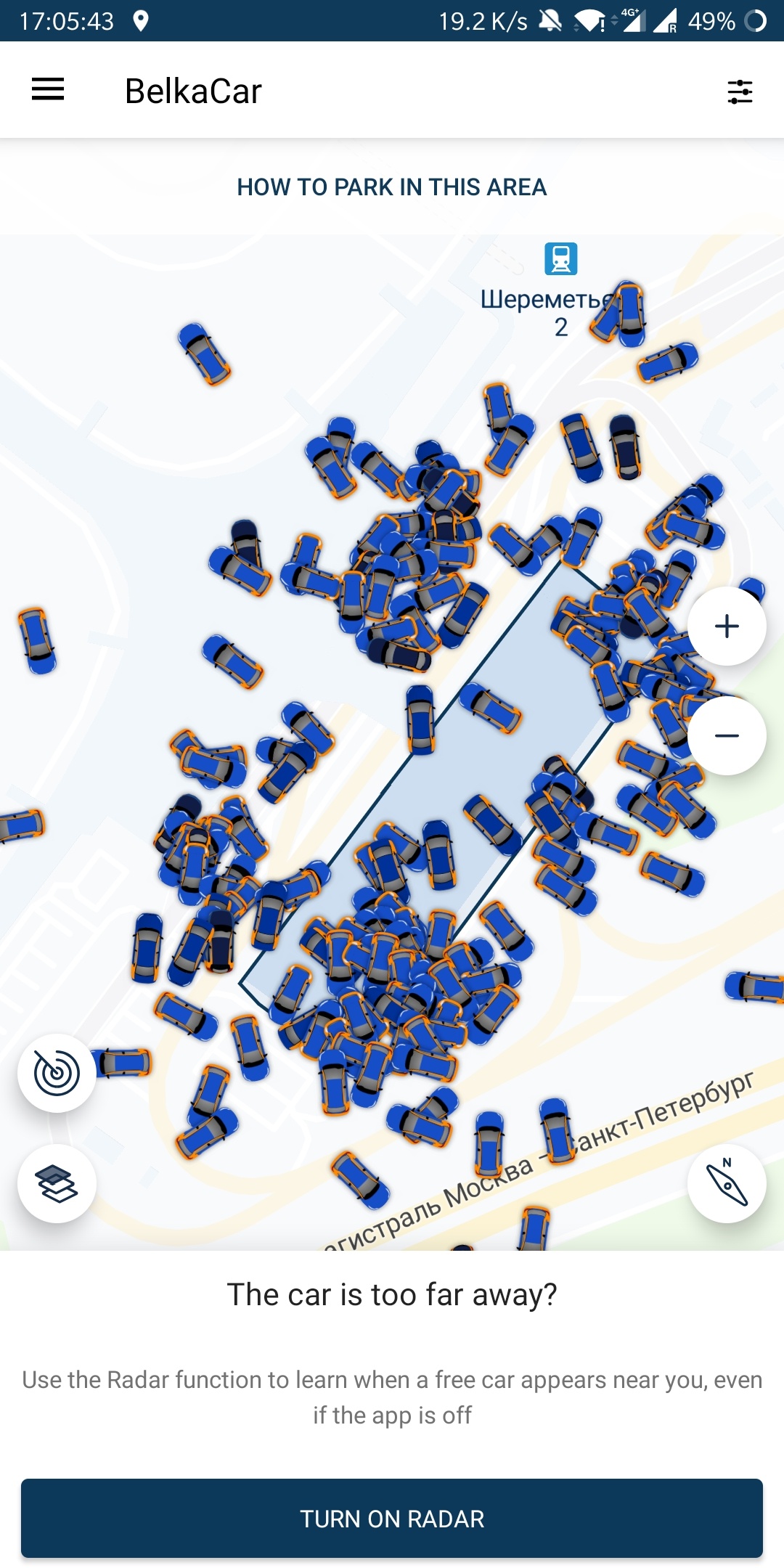Select the Шереметьево 2 train station marker

pyautogui.click(x=560, y=259)
